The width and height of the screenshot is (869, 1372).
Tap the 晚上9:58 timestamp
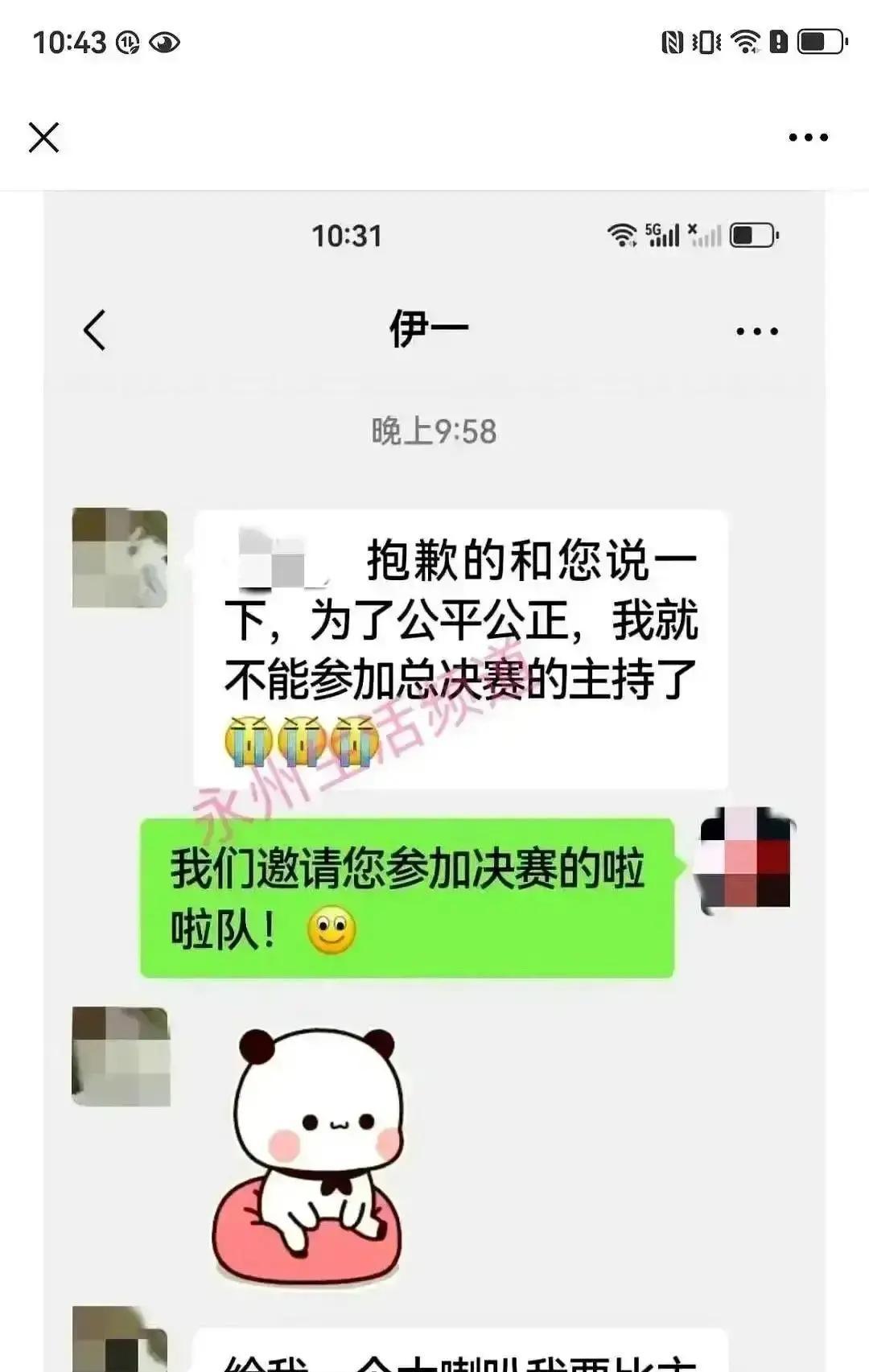point(434,431)
